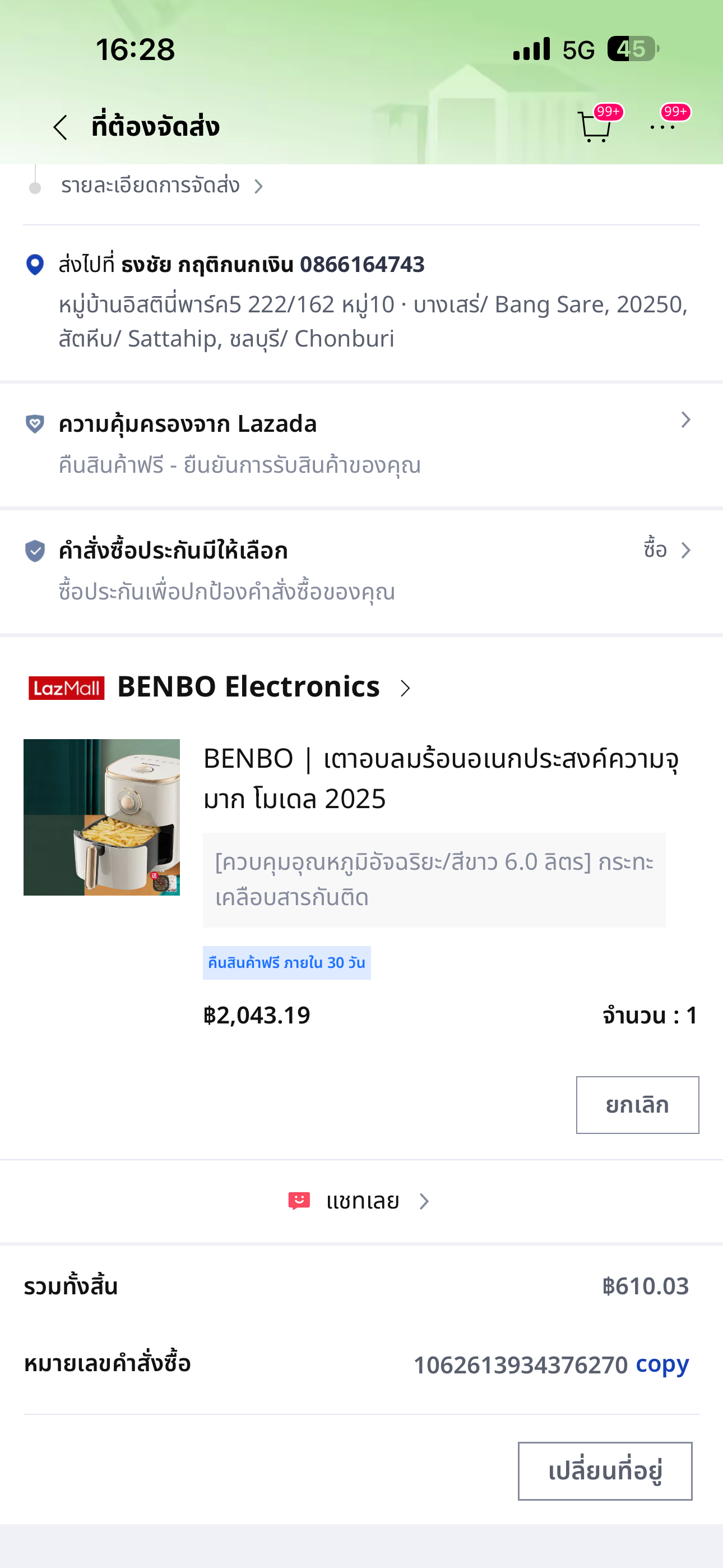The image size is (723, 1568).
Task: Open the three-dot overflow menu
Action: (662, 127)
